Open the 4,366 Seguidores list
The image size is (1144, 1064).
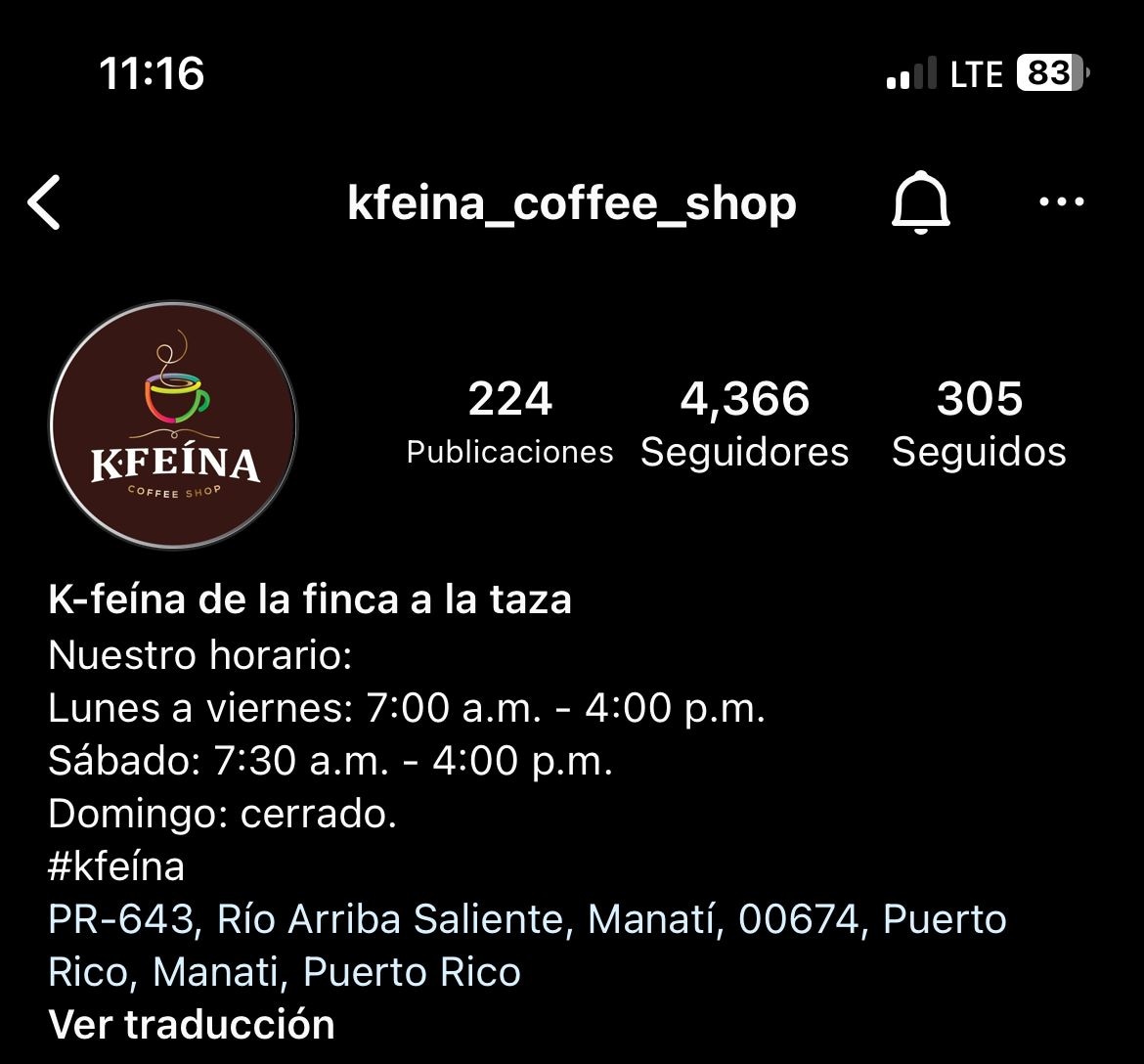pyautogui.click(x=744, y=424)
